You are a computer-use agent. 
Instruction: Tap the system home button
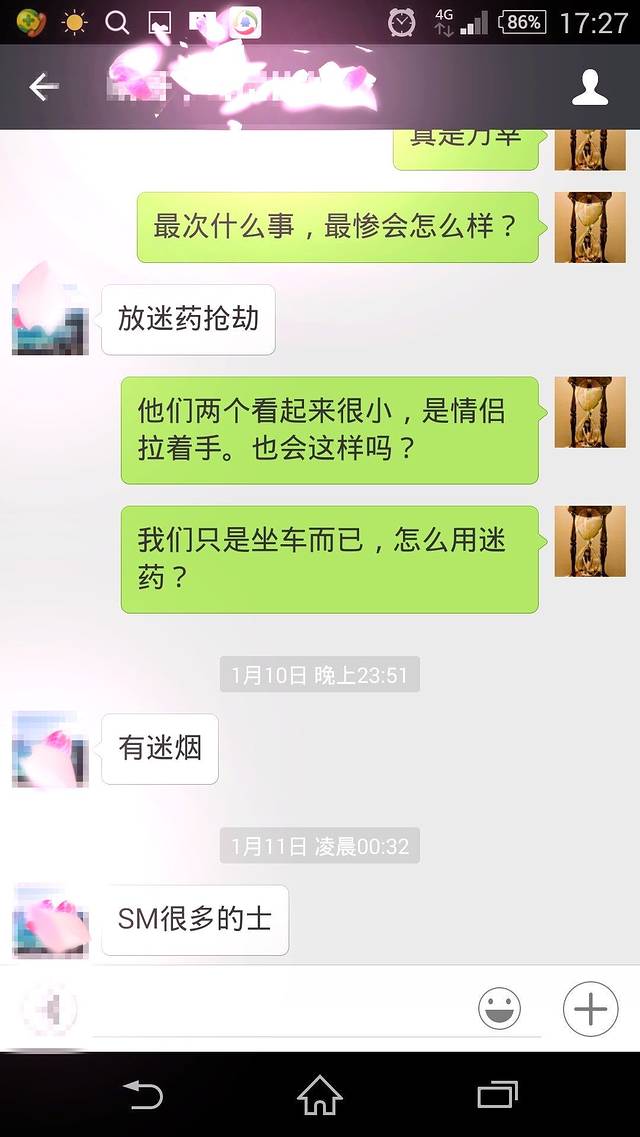[x=320, y=1096]
